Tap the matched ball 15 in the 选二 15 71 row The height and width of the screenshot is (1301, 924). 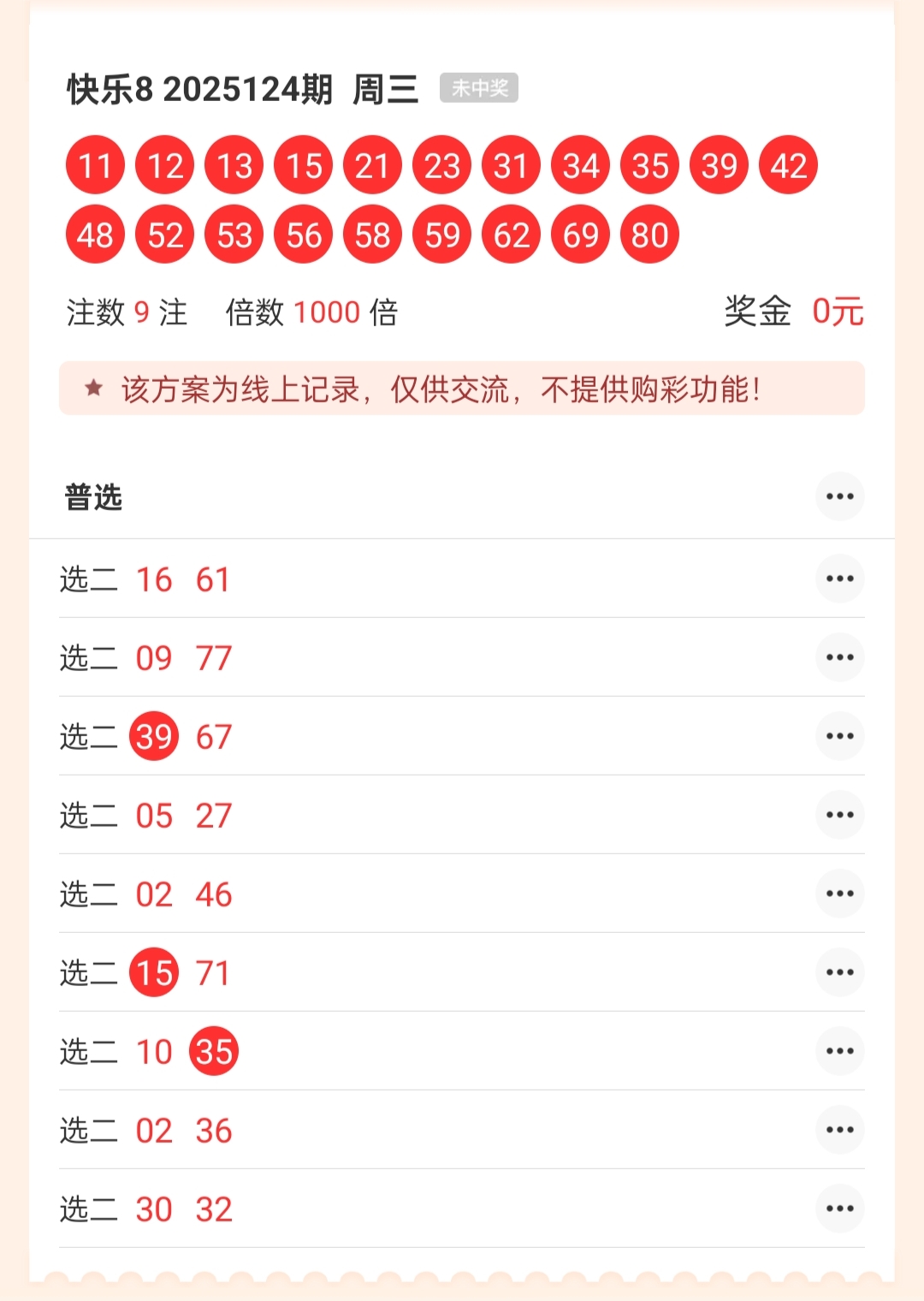[x=154, y=972]
